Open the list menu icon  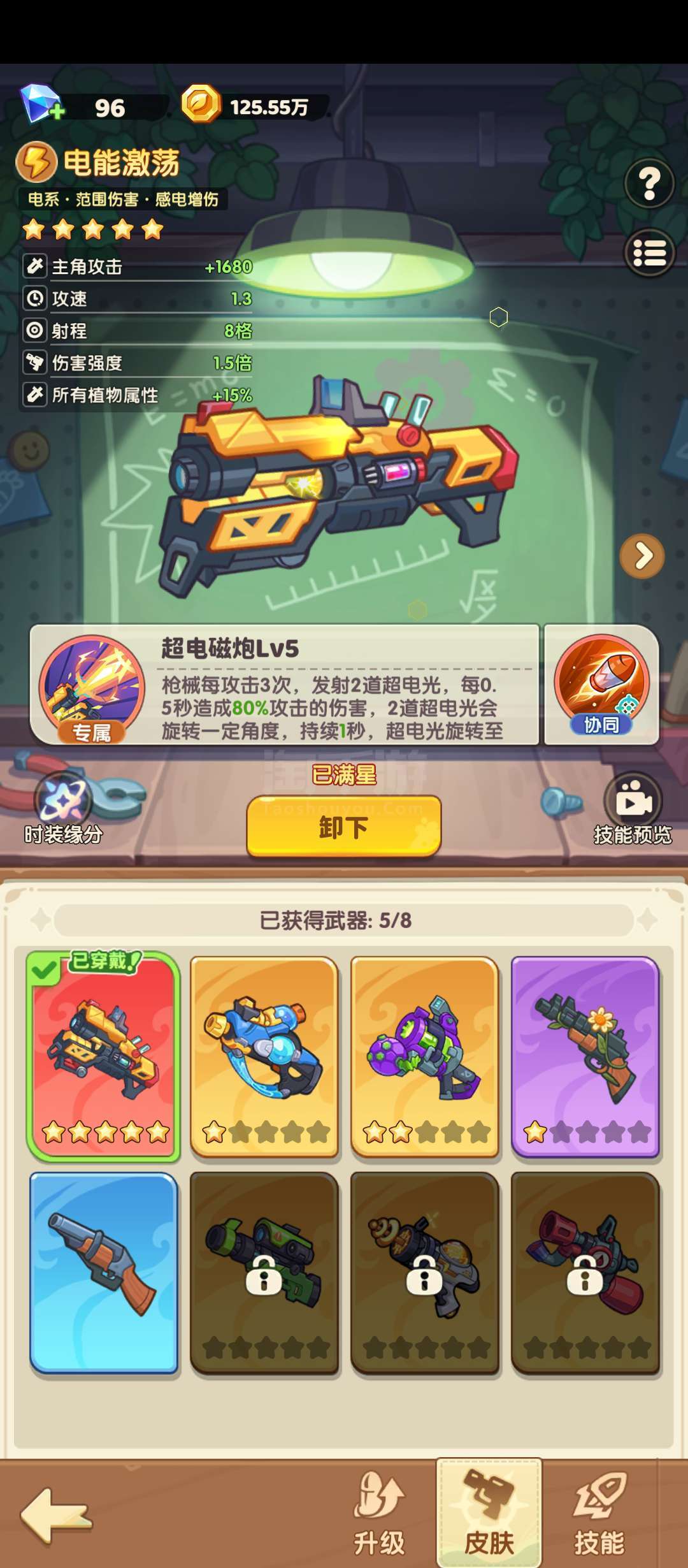649,253
